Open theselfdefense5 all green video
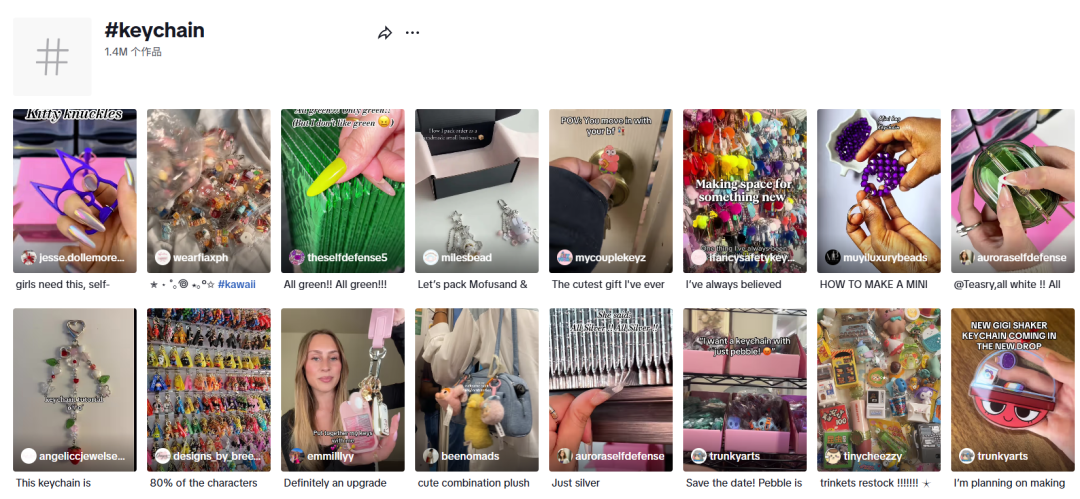 (x=342, y=190)
